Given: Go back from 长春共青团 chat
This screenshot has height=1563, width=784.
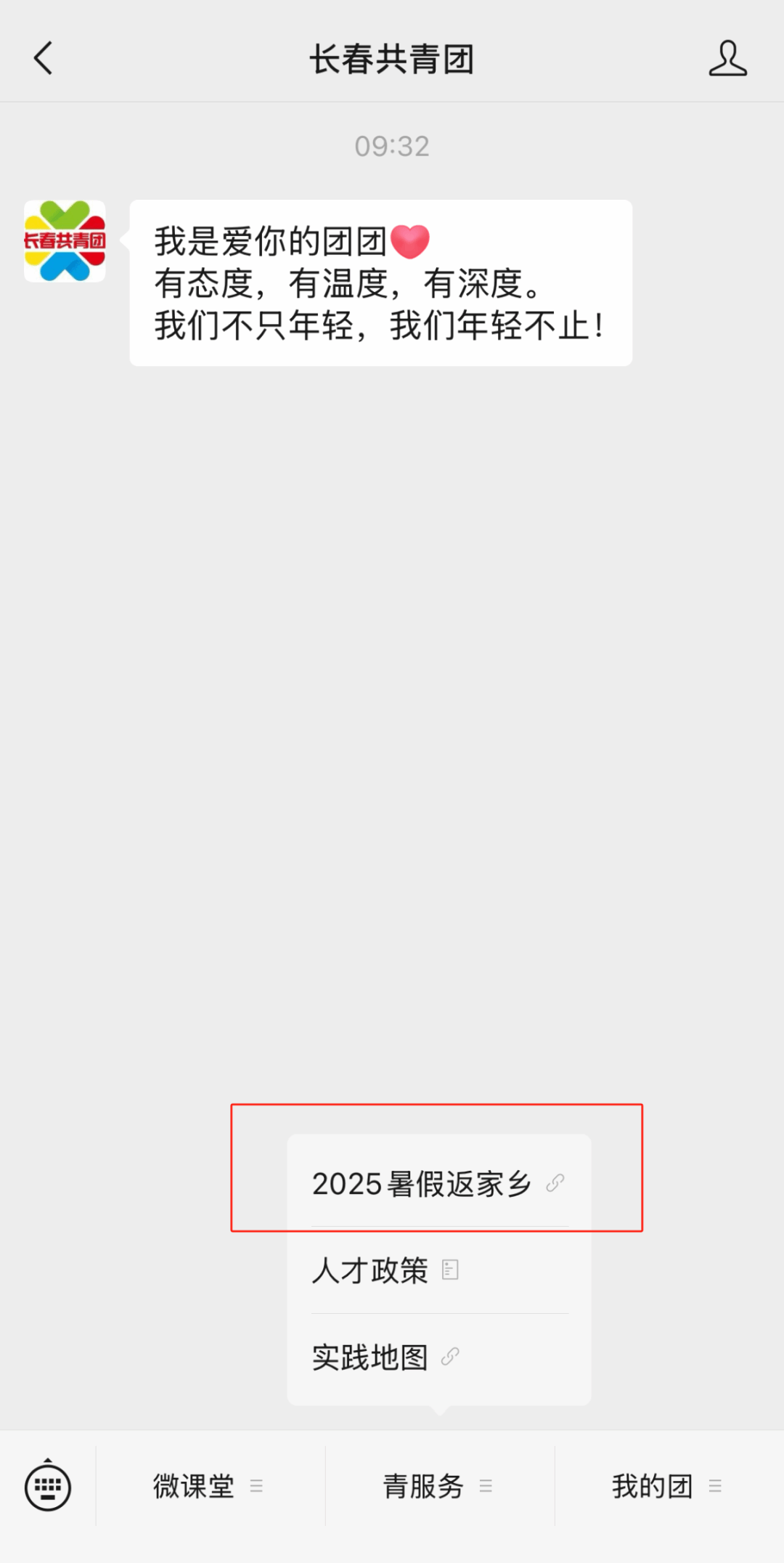Looking at the screenshot, I should click(x=44, y=58).
